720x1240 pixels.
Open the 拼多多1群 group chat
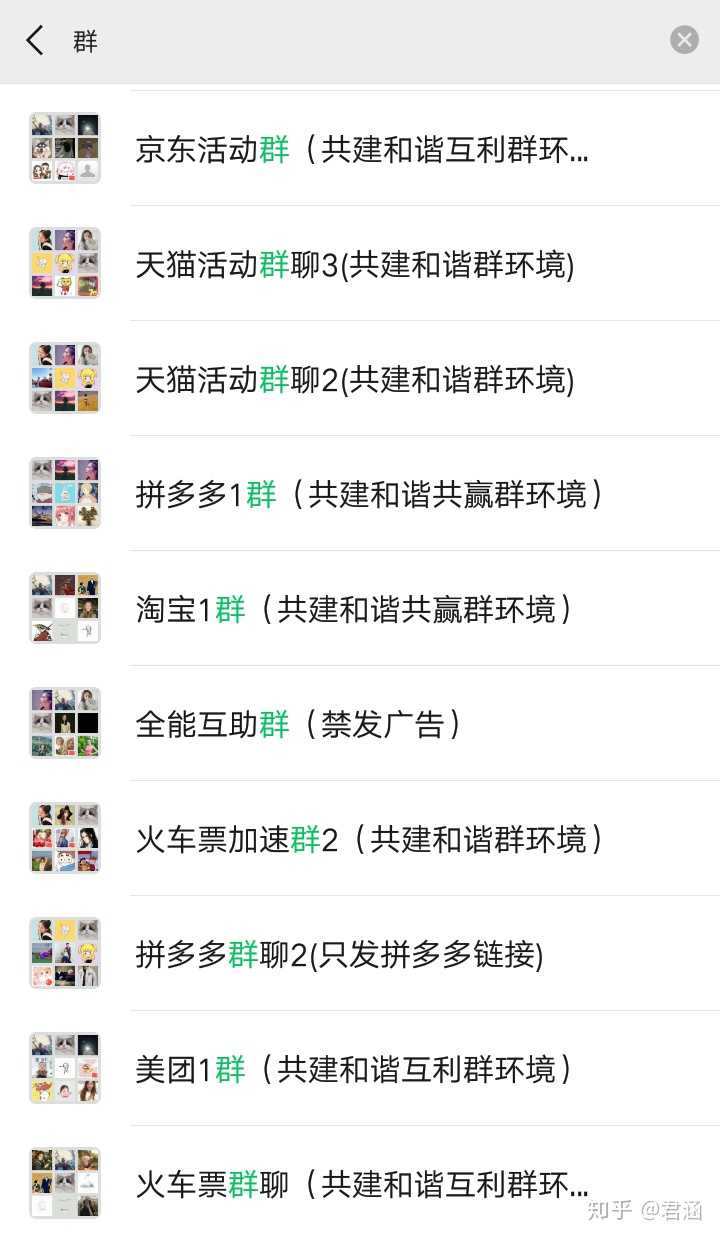pyautogui.click(x=370, y=494)
